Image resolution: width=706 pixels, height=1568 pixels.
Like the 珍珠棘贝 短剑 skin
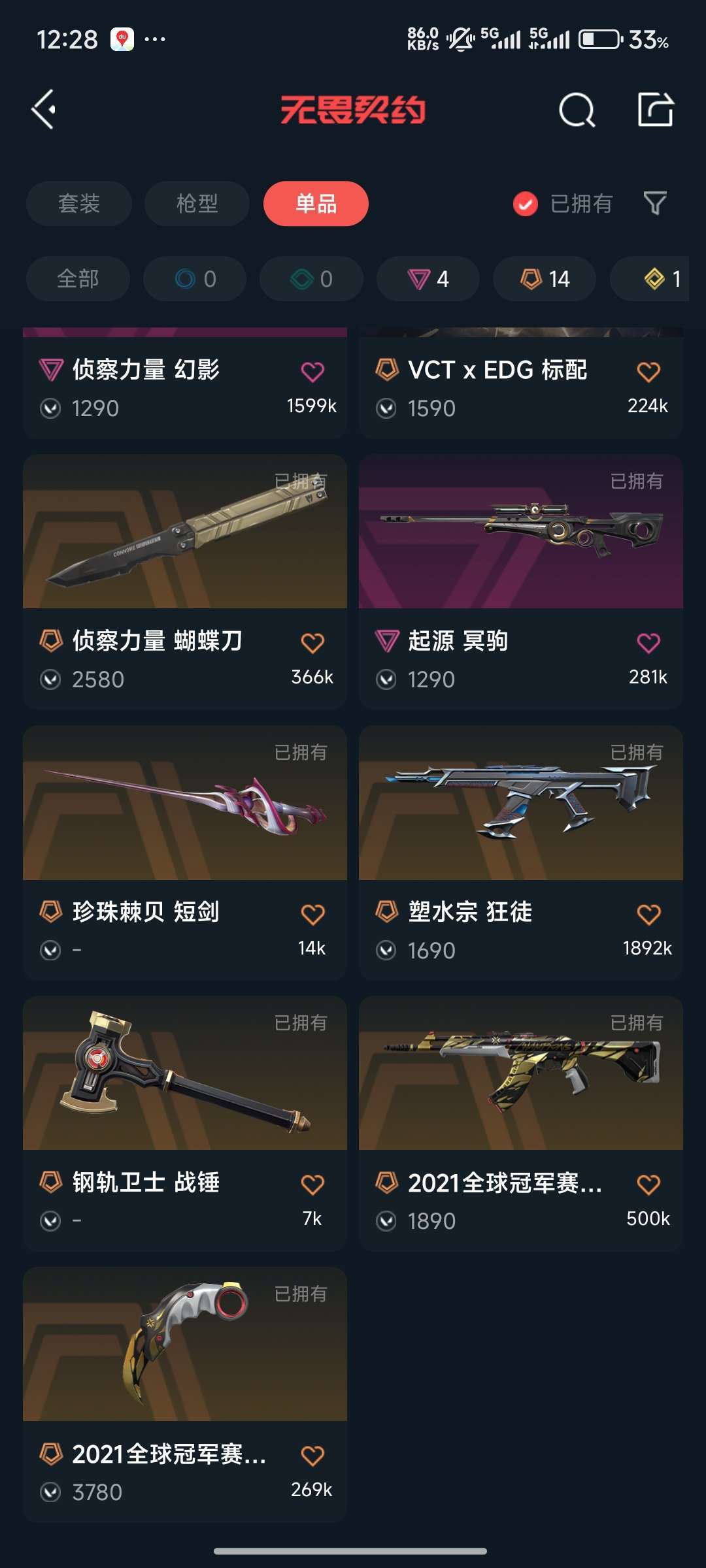pyautogui.click(x=312, y=914)
